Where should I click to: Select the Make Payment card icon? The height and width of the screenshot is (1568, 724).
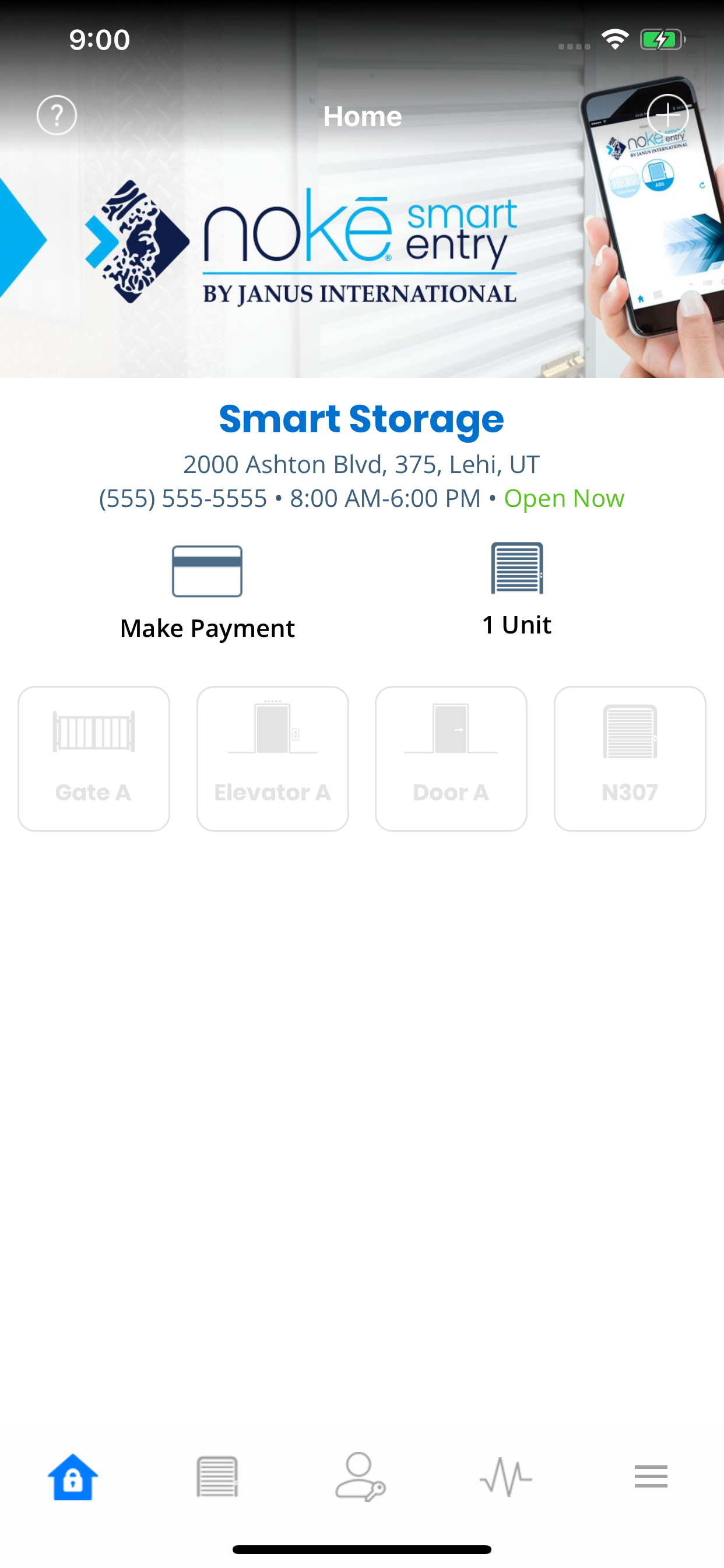tap(208, 571)
